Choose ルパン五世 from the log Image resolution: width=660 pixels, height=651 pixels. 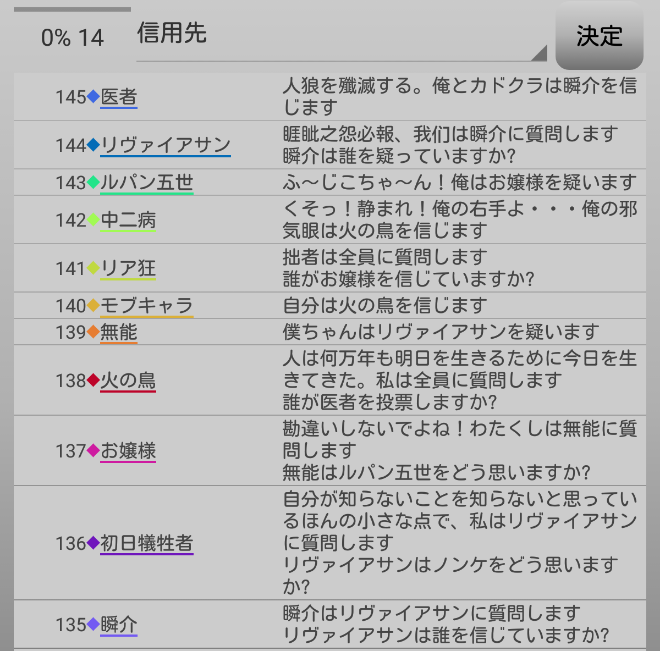click(146, 182)
